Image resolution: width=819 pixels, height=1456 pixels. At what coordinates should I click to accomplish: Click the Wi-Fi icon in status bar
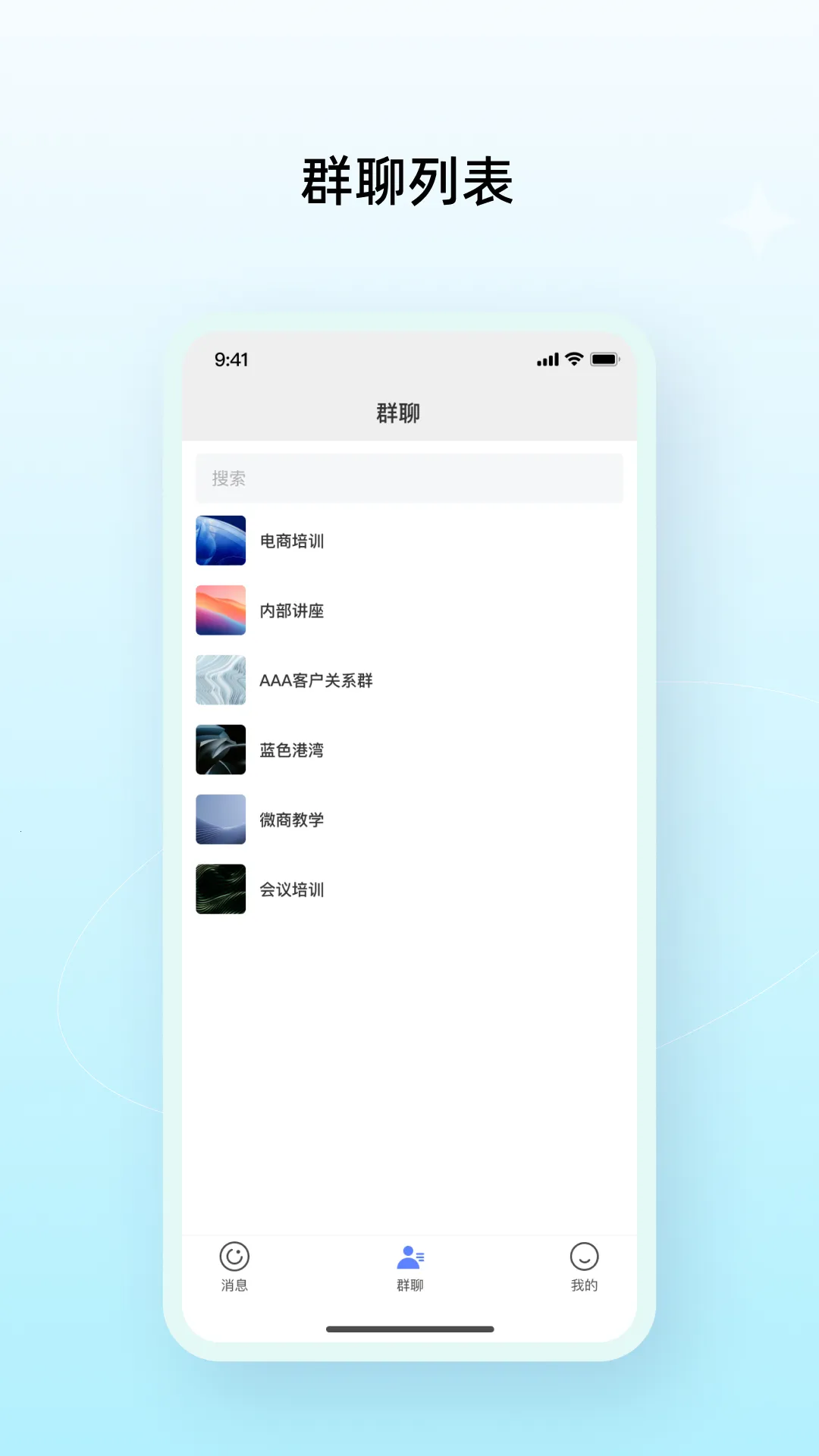click(574, 360)
